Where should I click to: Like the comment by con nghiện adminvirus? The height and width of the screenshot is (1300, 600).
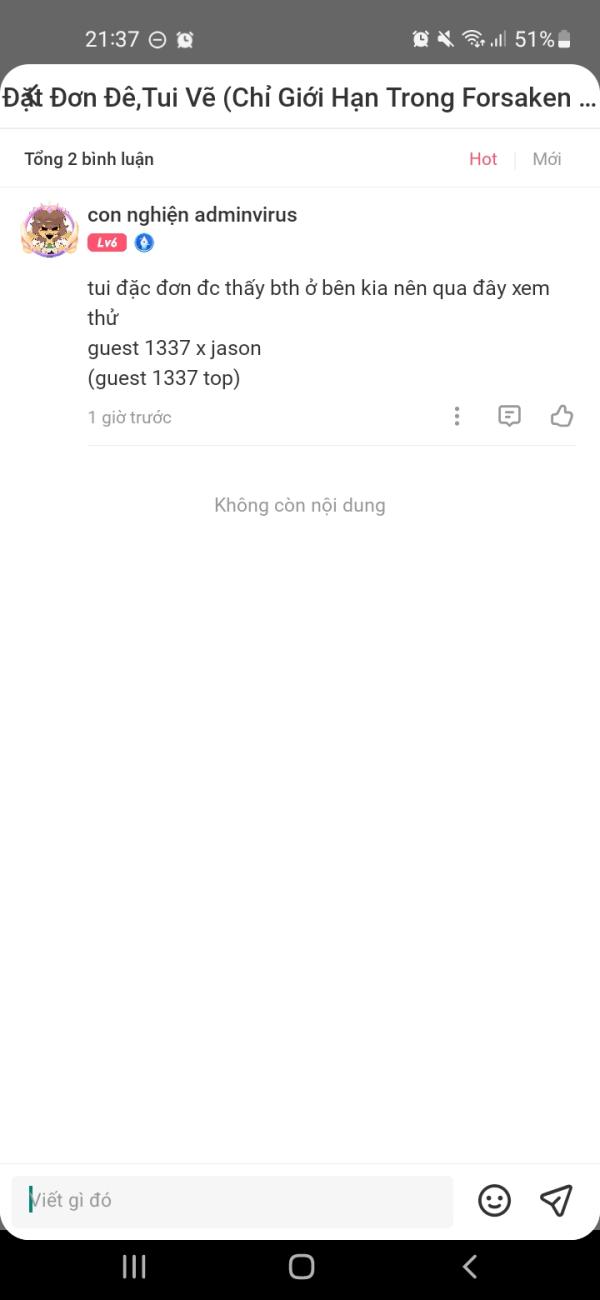point(562,416)
